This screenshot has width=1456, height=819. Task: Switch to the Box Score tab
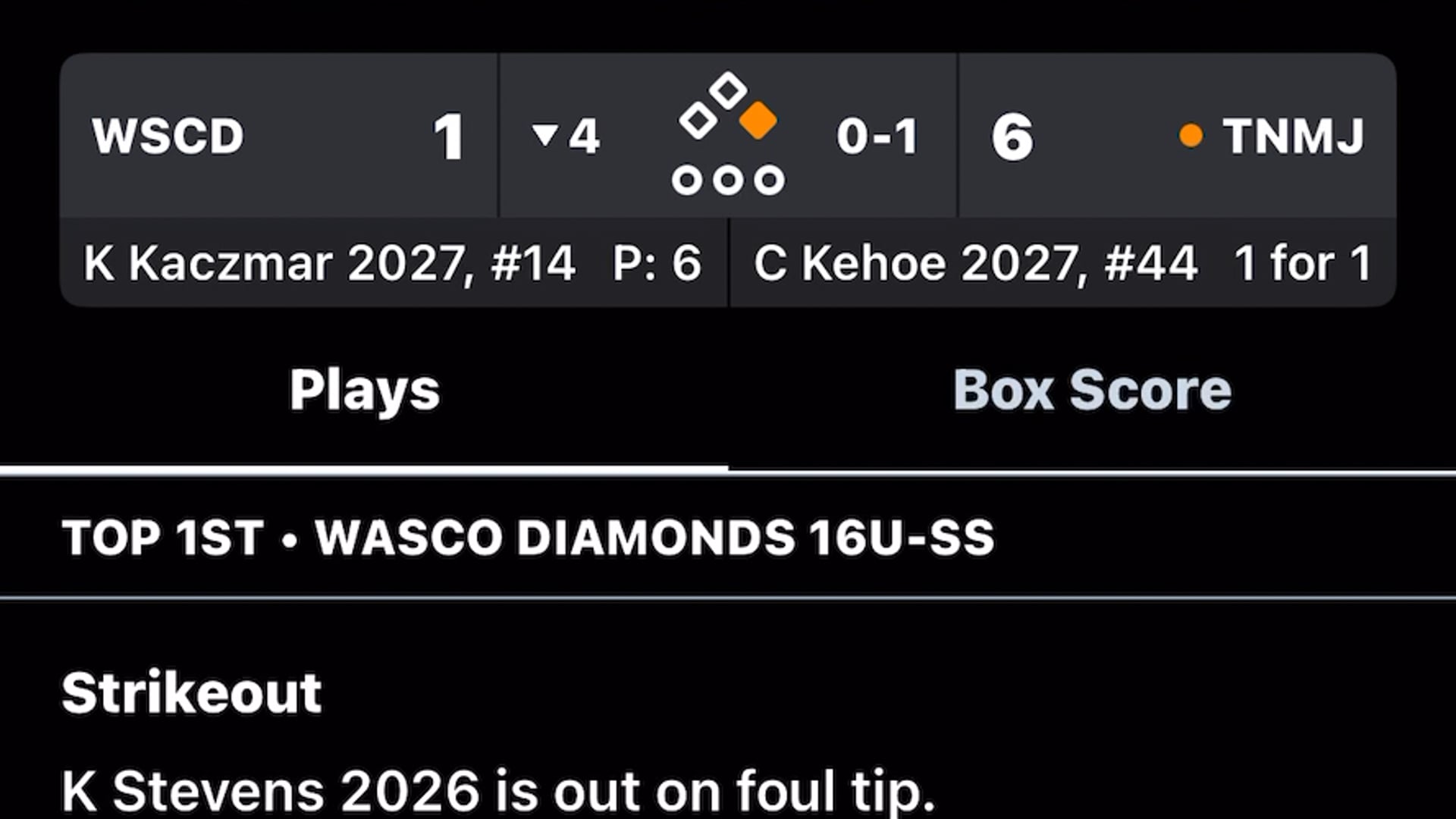point(1092,391)
